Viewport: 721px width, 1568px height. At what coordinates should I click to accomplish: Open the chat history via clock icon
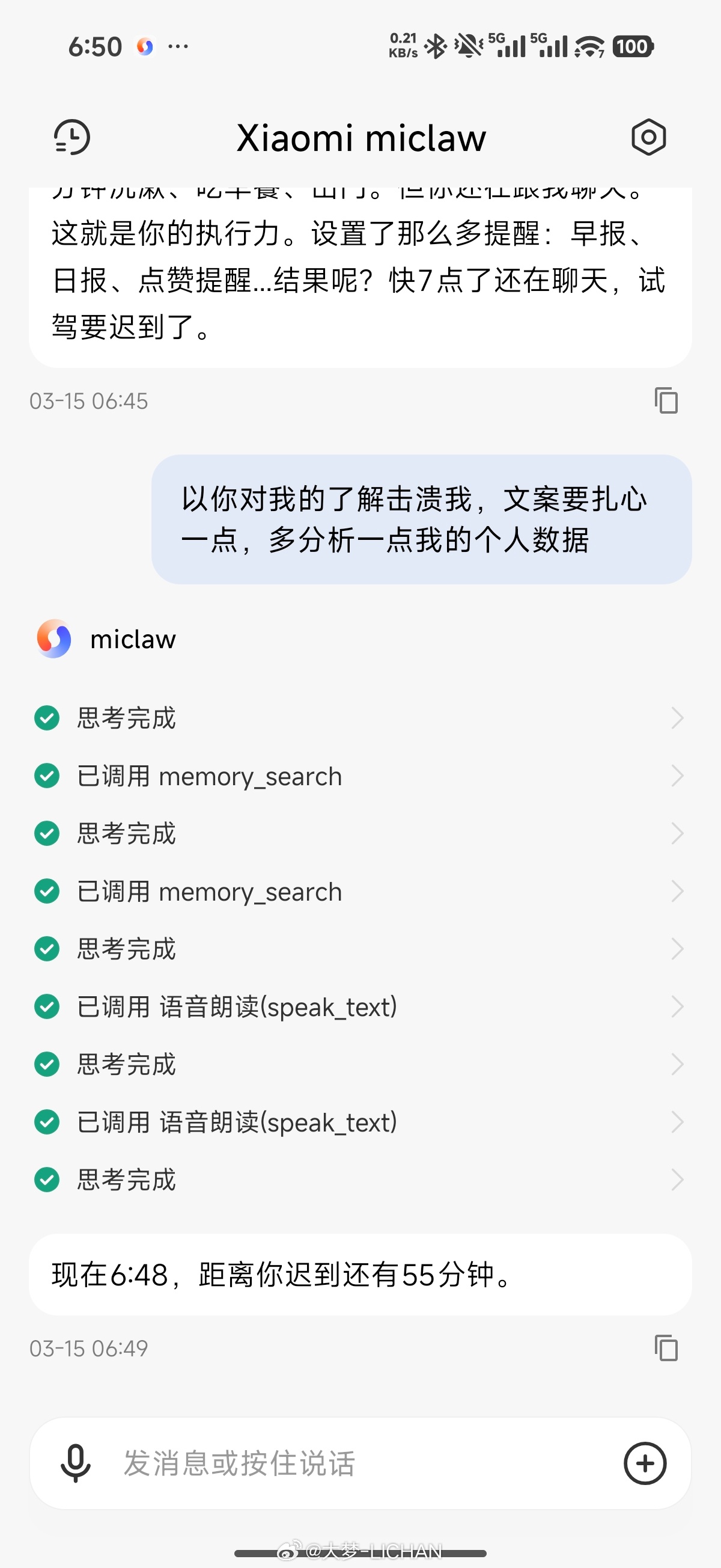tap(71, 138)
